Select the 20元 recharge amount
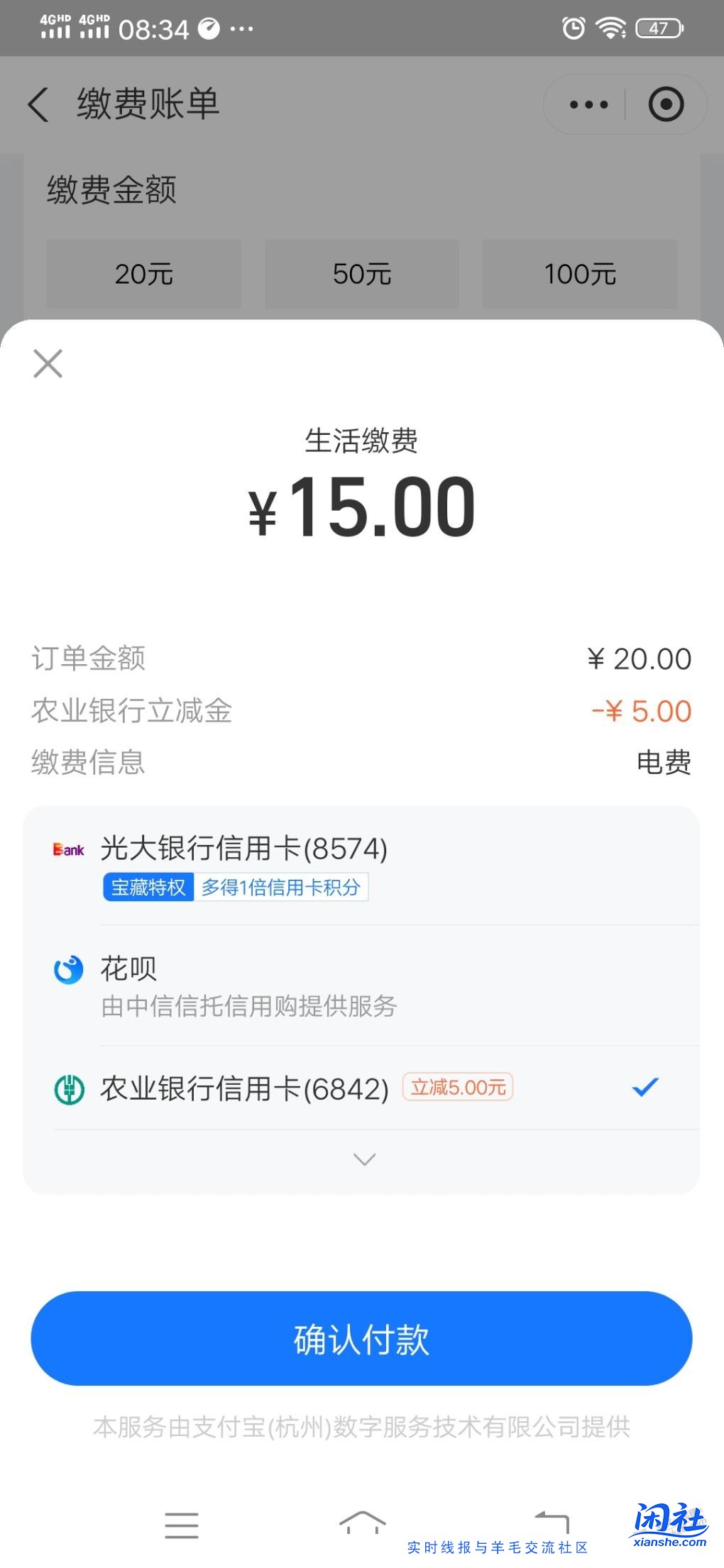Screen dimensions: 724x1568 [x=143, y=274]
